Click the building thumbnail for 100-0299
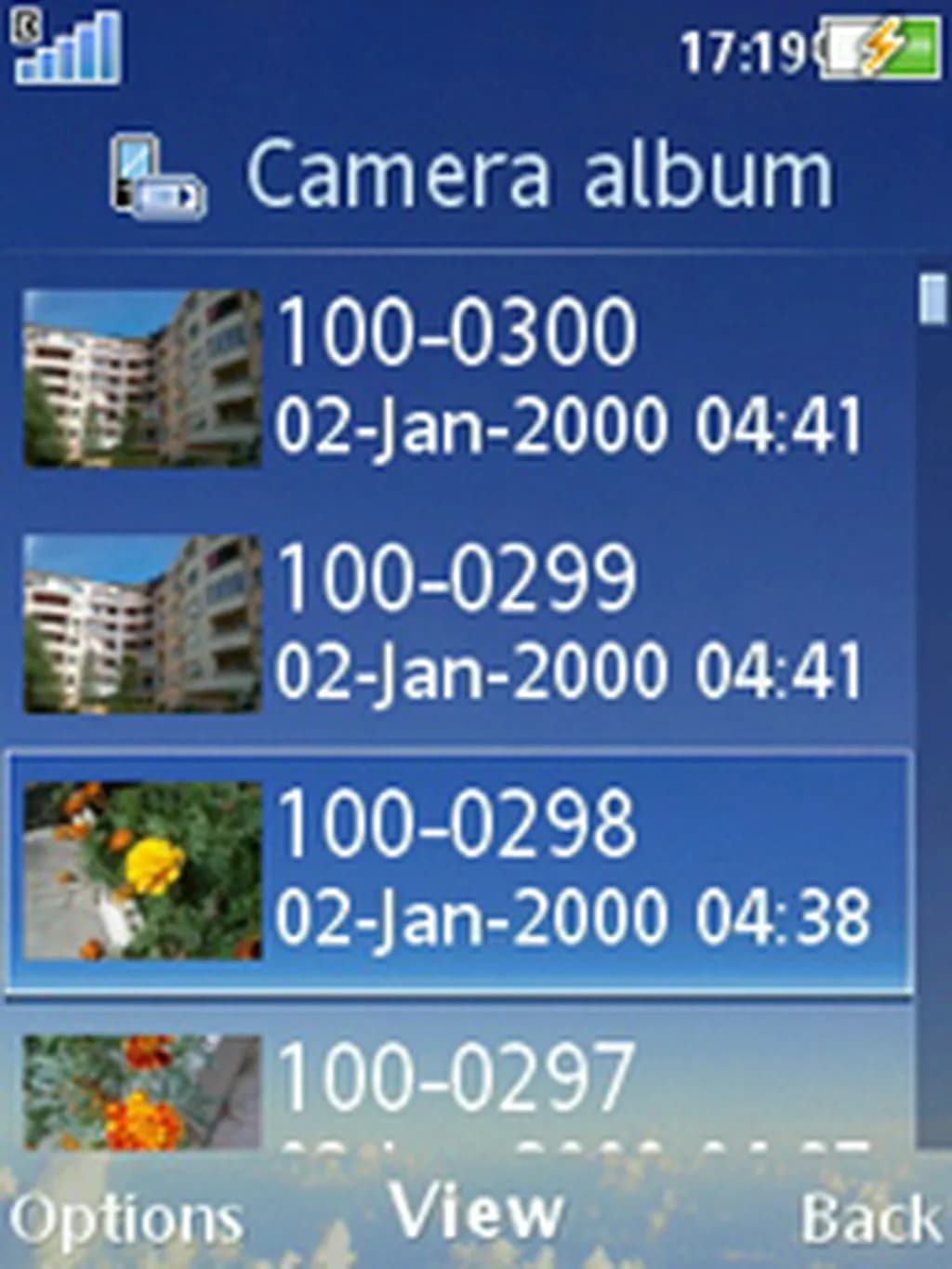 click(x=139, y=623)
